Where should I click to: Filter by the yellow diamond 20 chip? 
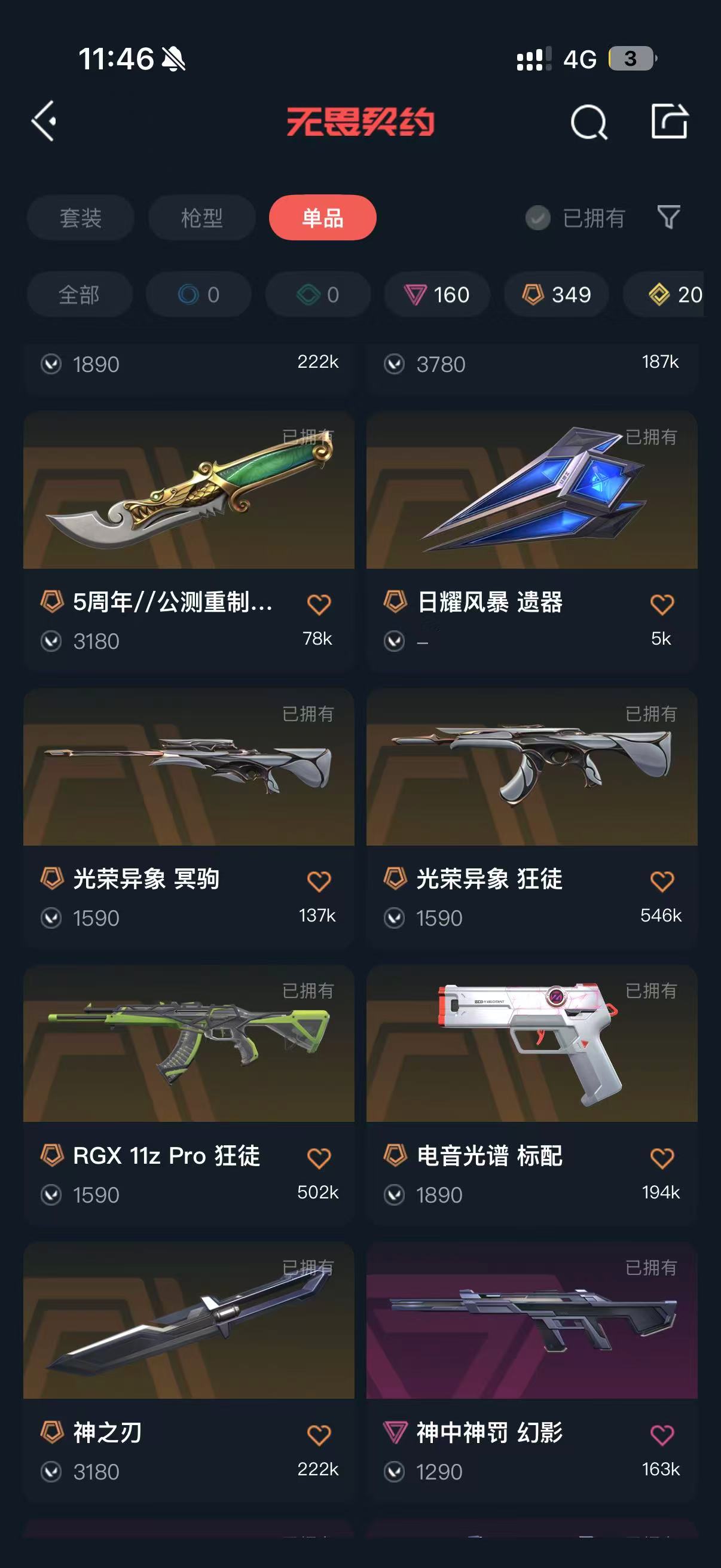pos(664,295)
